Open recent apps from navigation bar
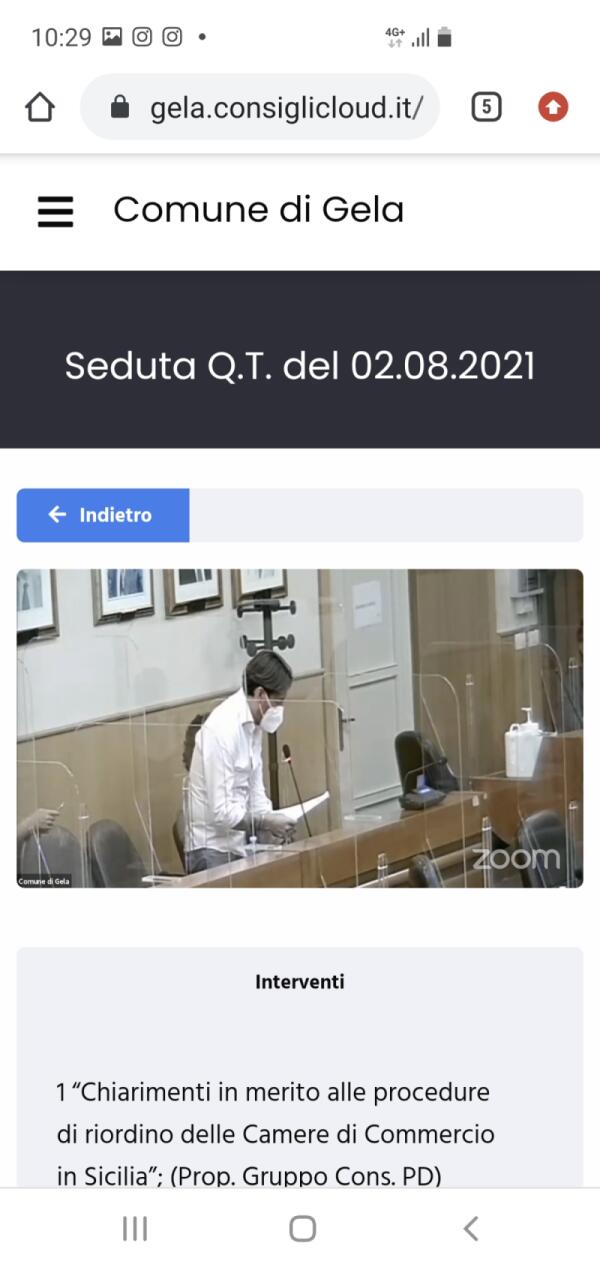 click(x=135, y=1229)
